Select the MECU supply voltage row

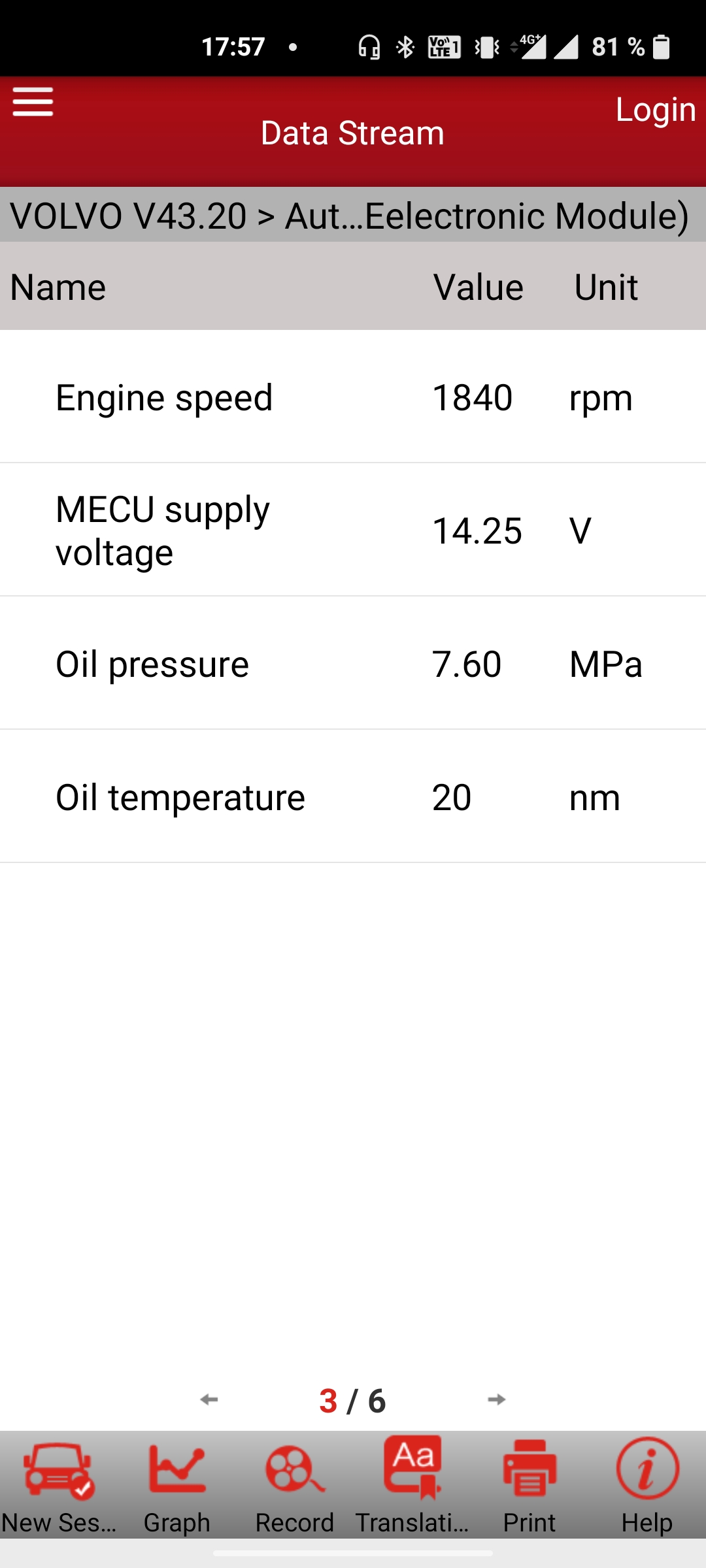[x=353, y=531]
